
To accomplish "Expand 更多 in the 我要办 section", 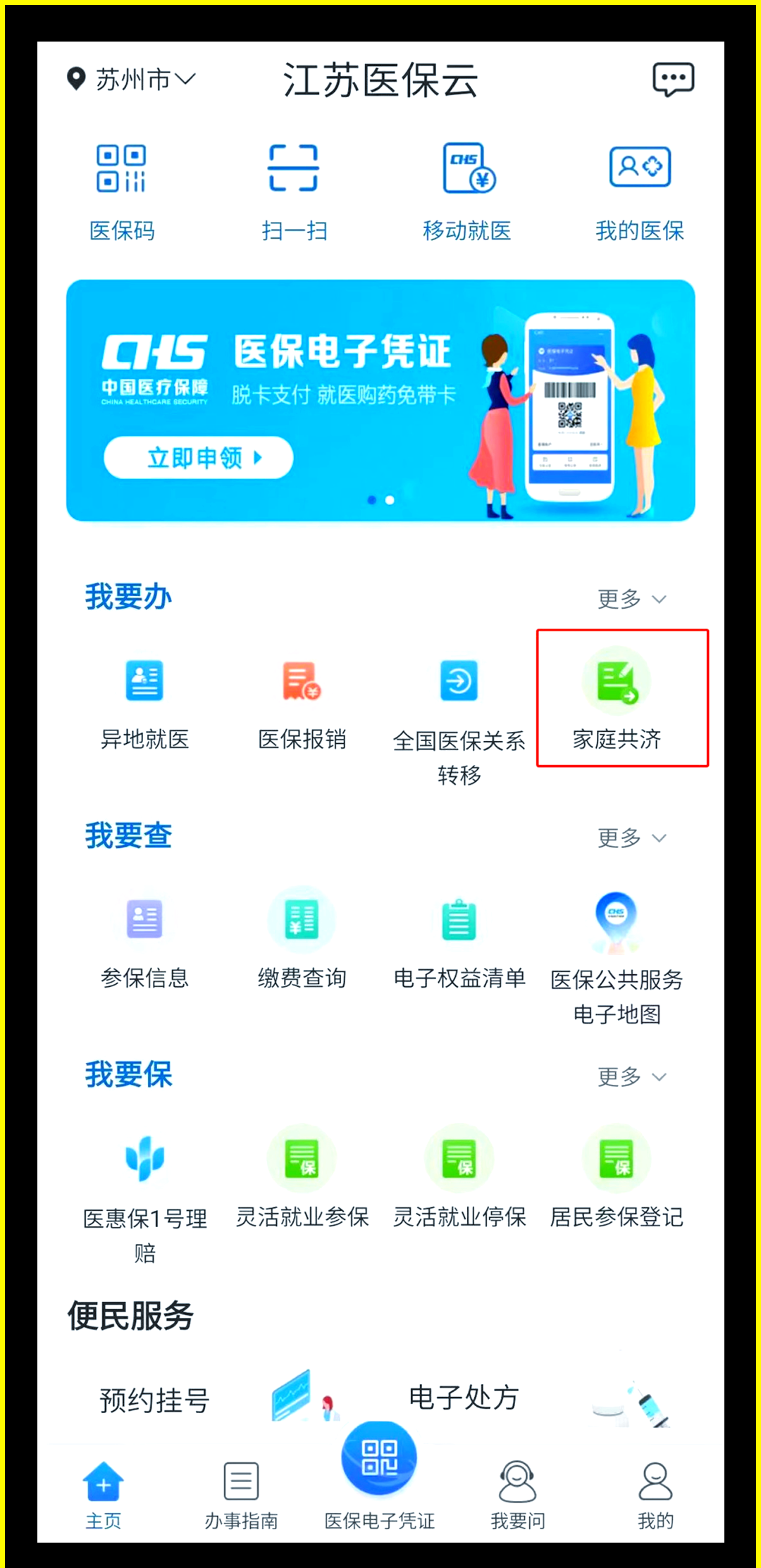I will coord(631,599).
